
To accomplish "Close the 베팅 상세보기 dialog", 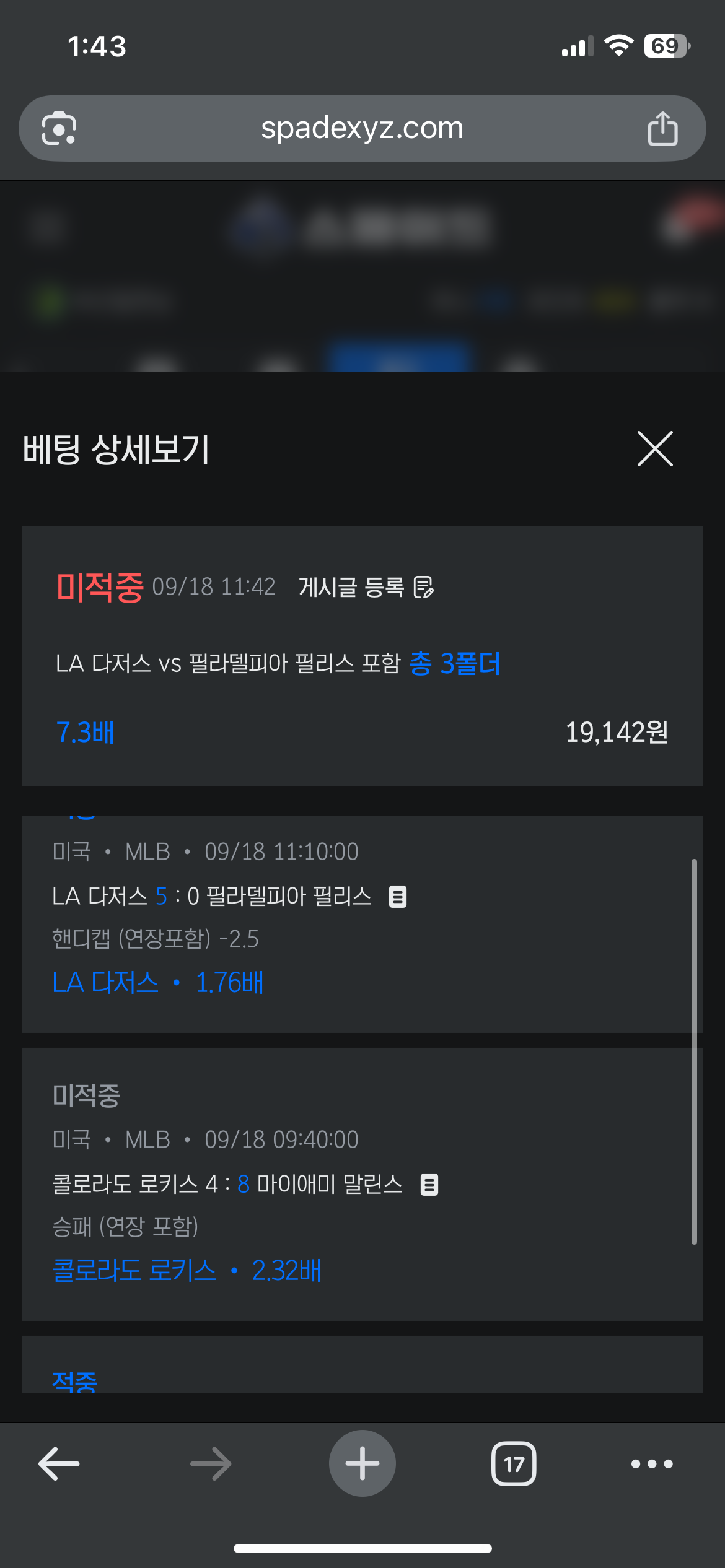I will pyautogui.click(x=655, y=448).
